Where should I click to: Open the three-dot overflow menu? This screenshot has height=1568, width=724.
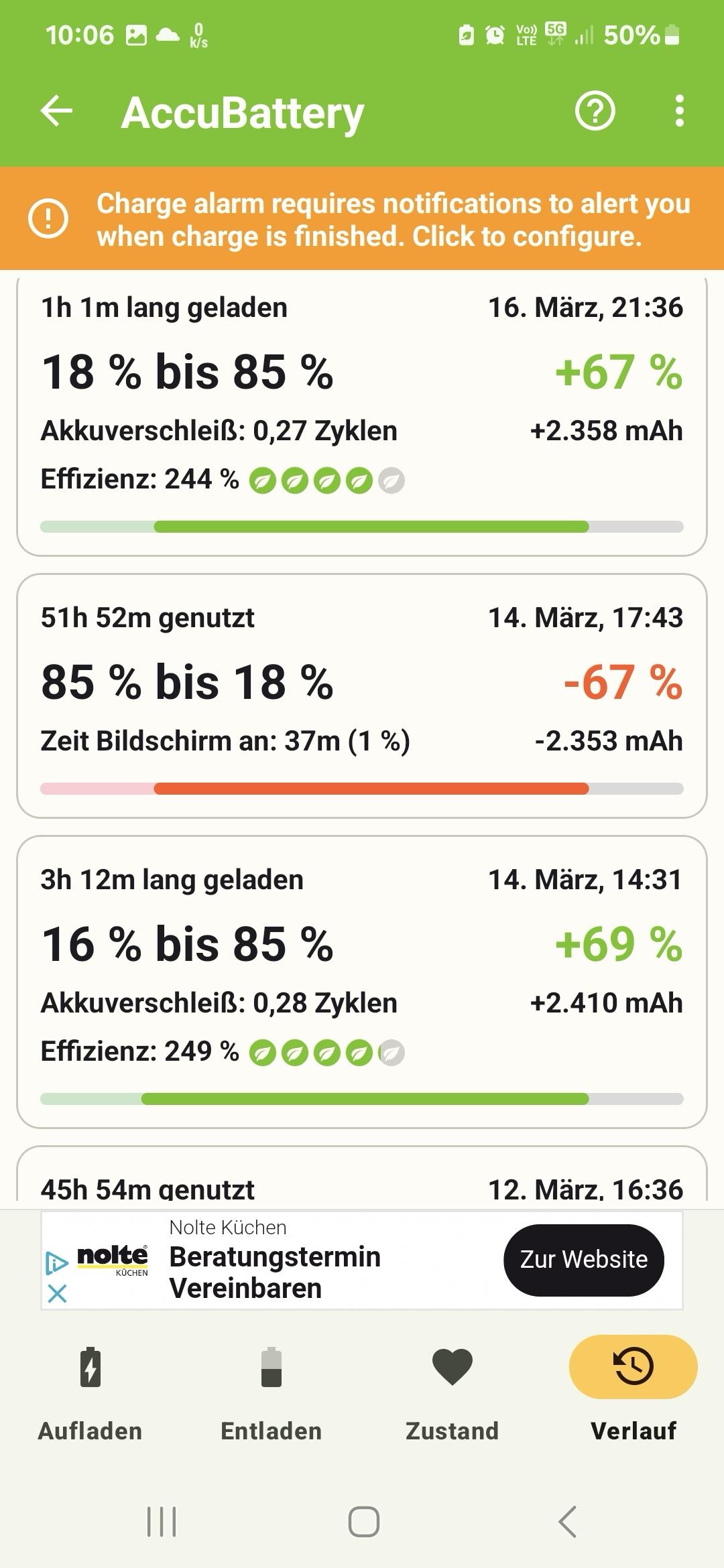tap(679, 111)
